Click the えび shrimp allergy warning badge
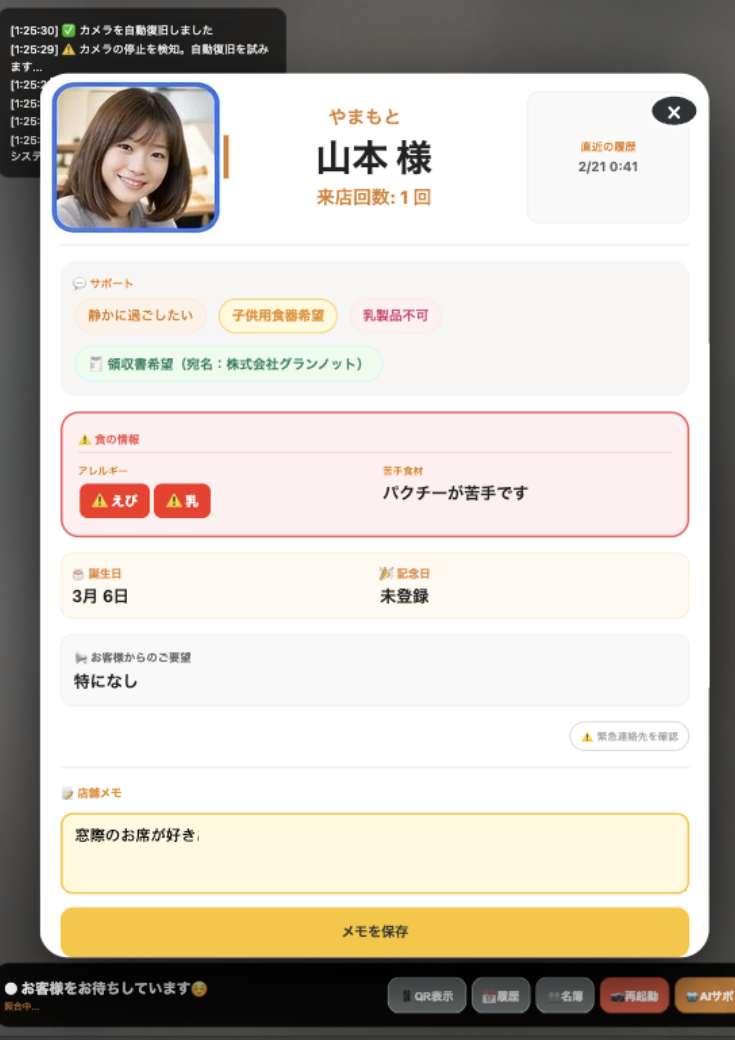This screenshot has width=735, height=1040. [114, 501]
